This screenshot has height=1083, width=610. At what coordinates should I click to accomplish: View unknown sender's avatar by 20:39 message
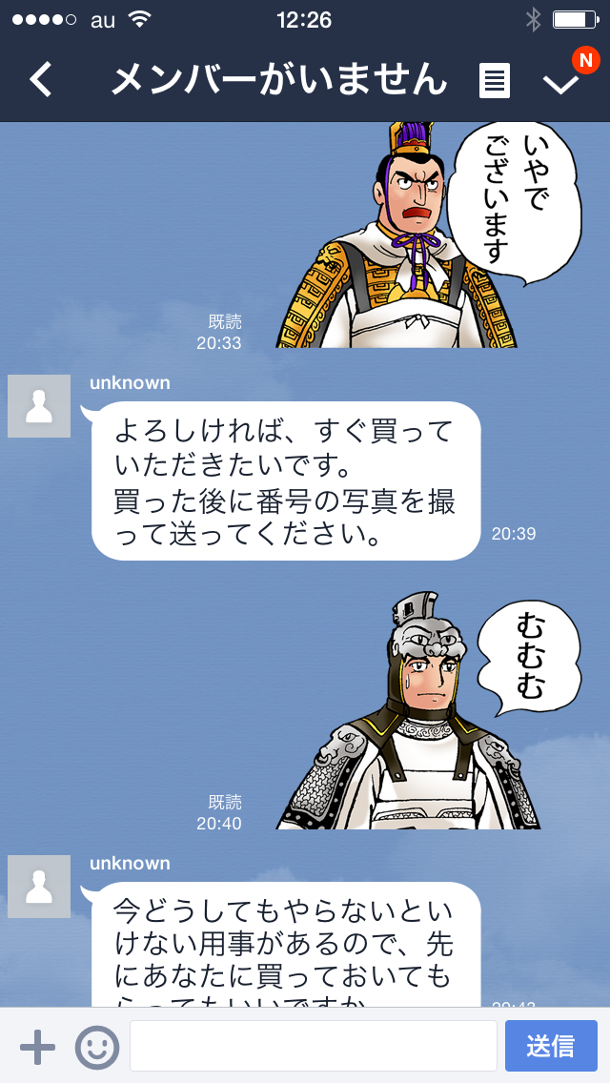coord(39,406)
